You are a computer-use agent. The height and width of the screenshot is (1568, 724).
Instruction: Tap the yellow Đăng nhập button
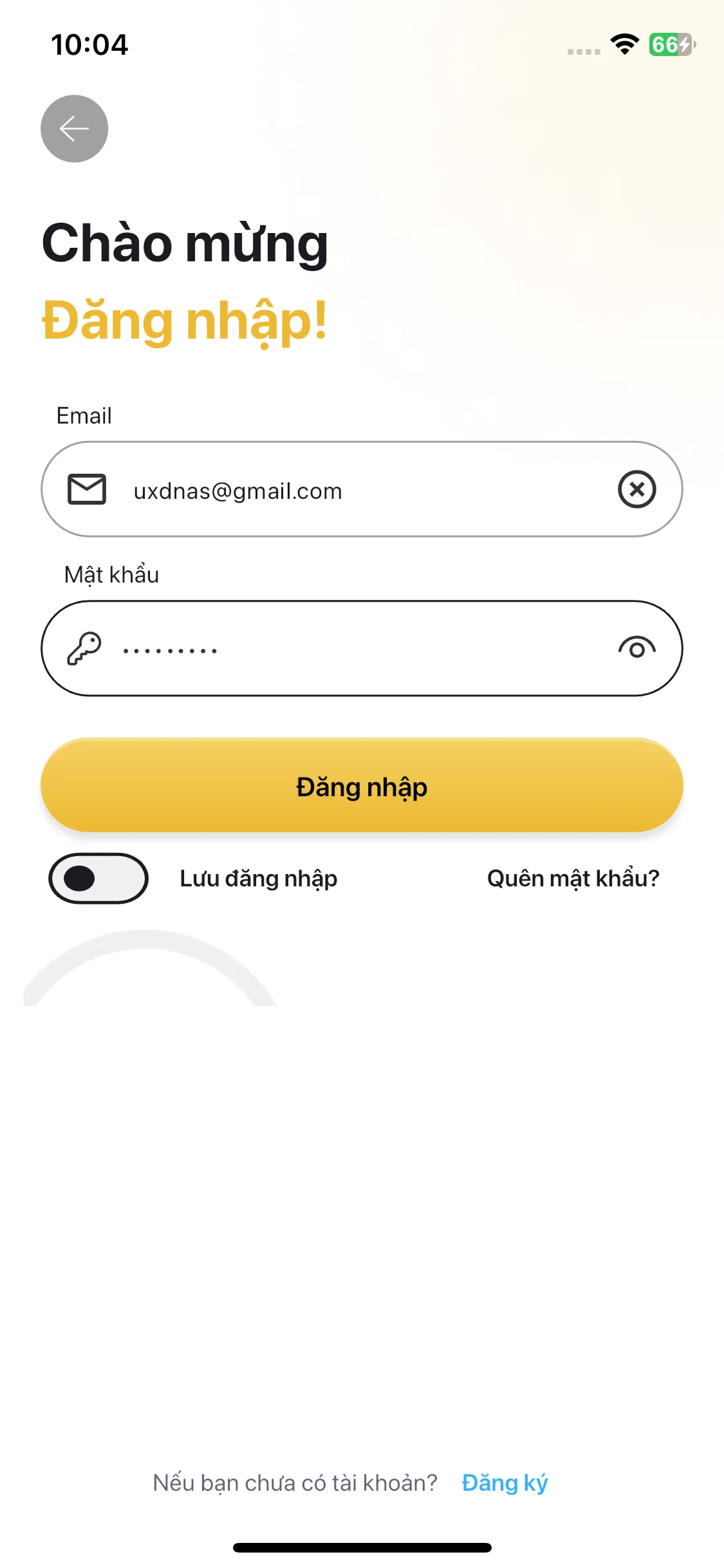pos(362,786)
